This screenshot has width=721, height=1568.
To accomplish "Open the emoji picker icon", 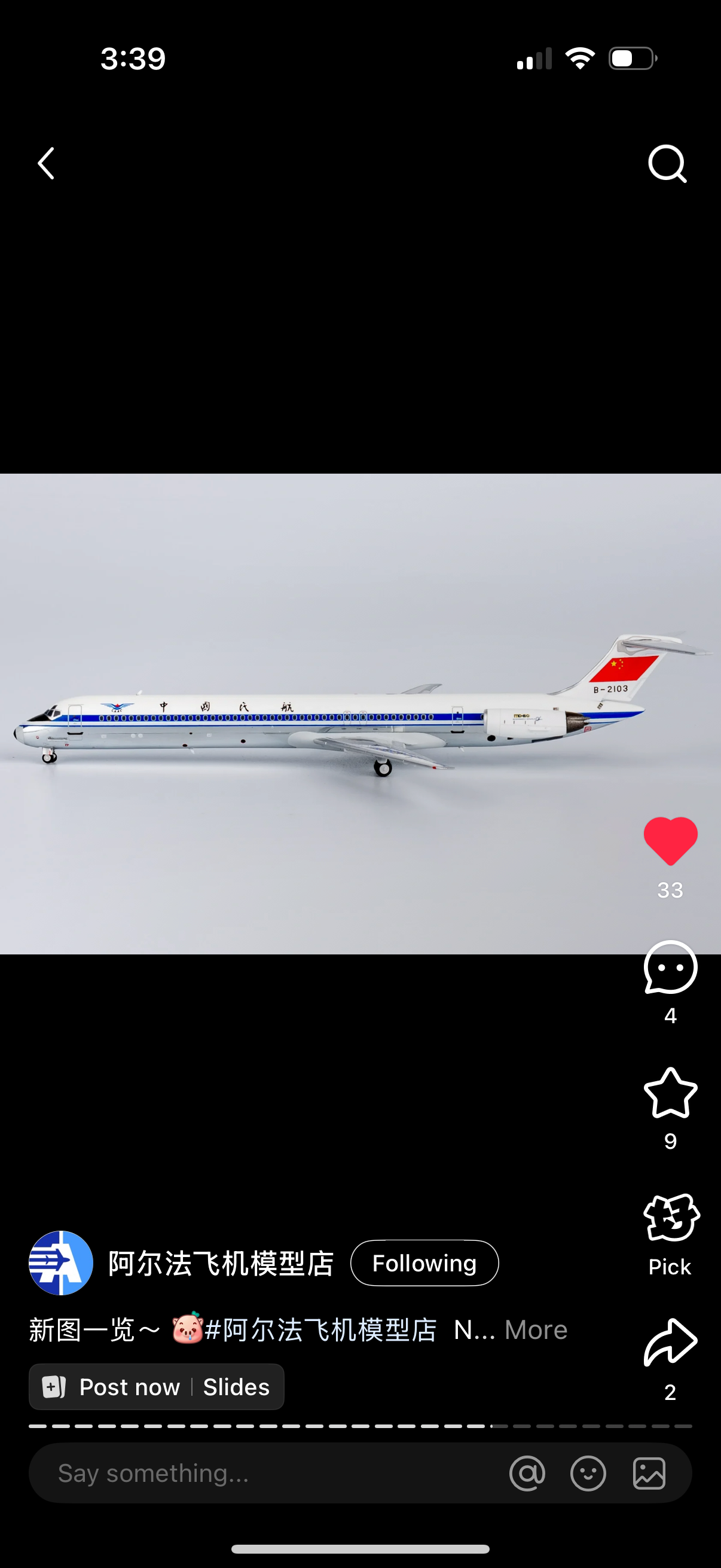I will (588, 1474).
